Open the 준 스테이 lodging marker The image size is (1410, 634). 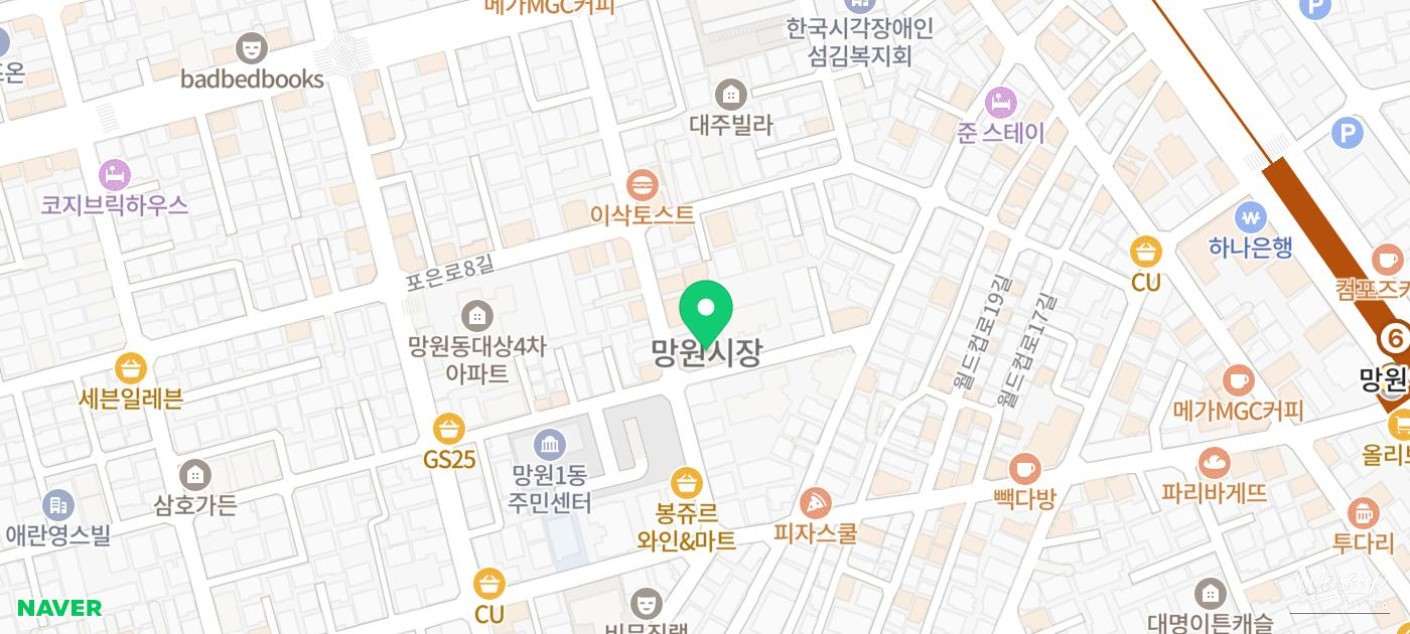click(x=1000, y=102)
